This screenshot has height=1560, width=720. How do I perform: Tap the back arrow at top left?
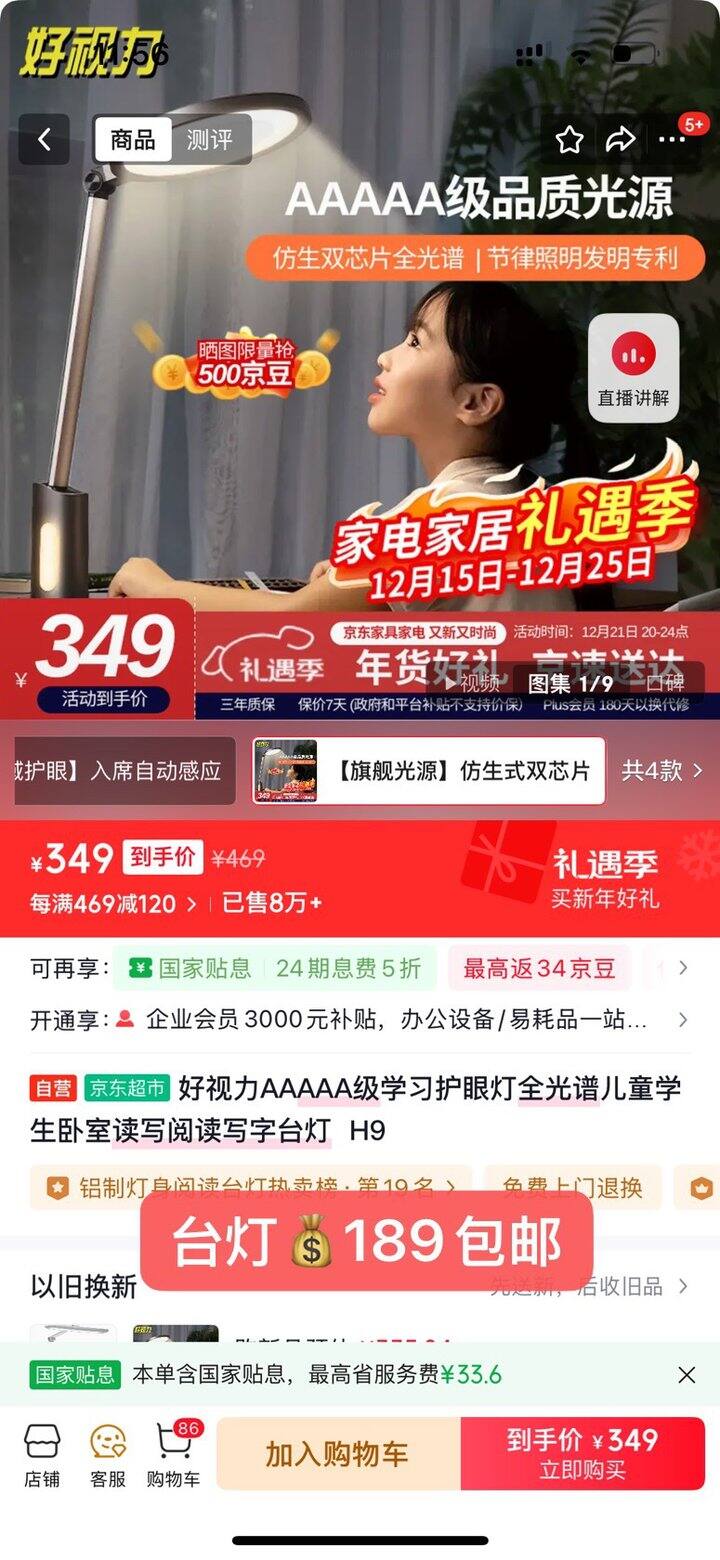tap(42, 139)
